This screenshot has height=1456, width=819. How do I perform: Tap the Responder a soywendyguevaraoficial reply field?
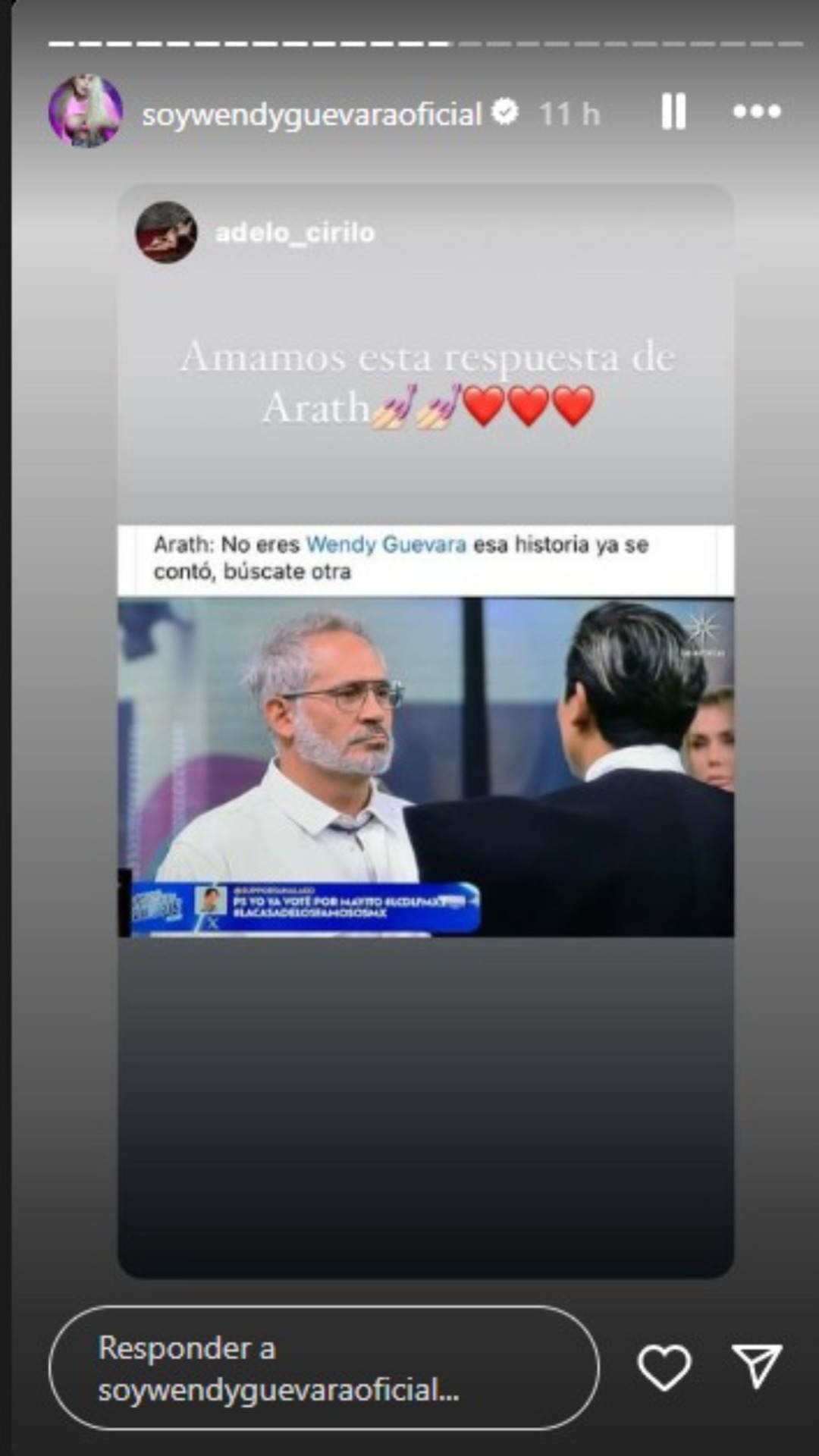coord(324,1368)
